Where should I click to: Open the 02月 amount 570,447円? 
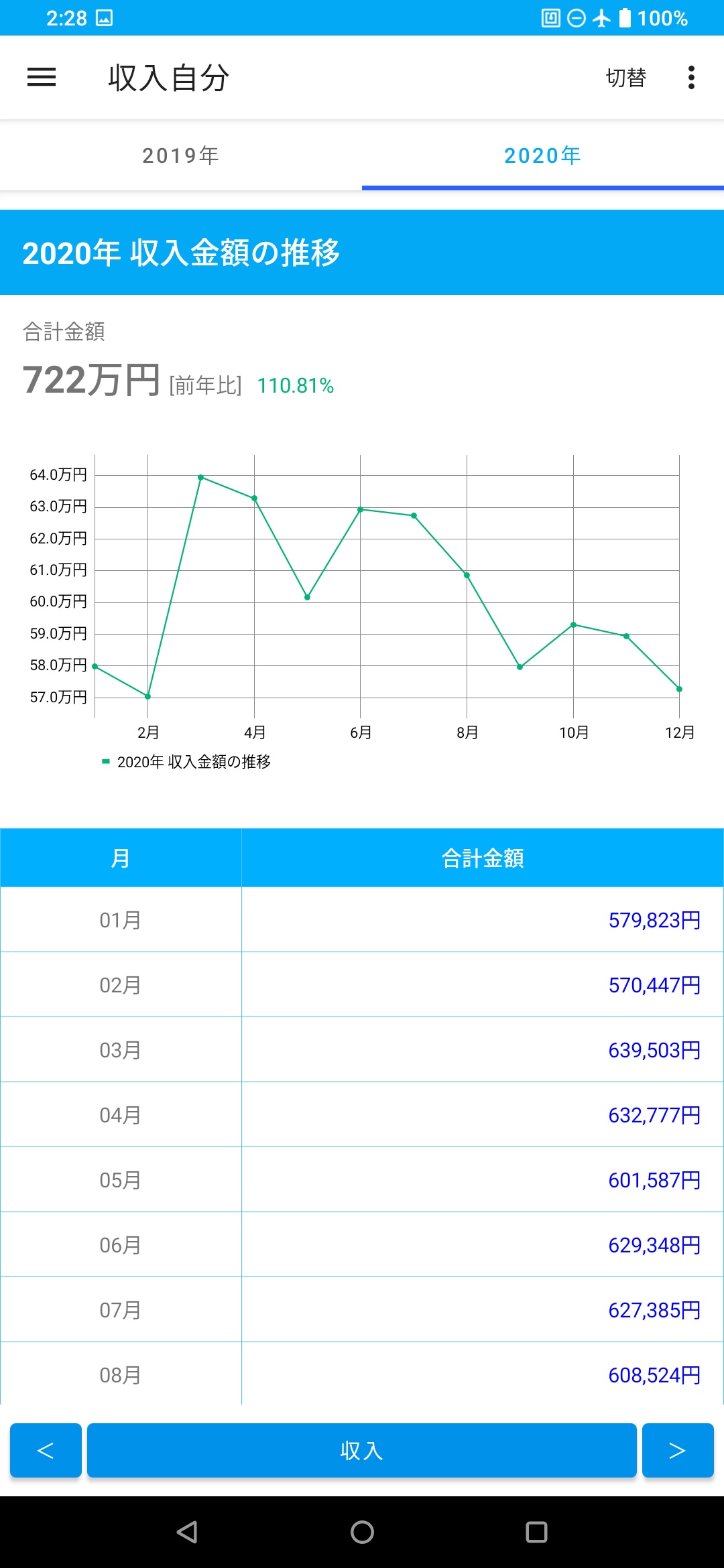click(654, 985)
